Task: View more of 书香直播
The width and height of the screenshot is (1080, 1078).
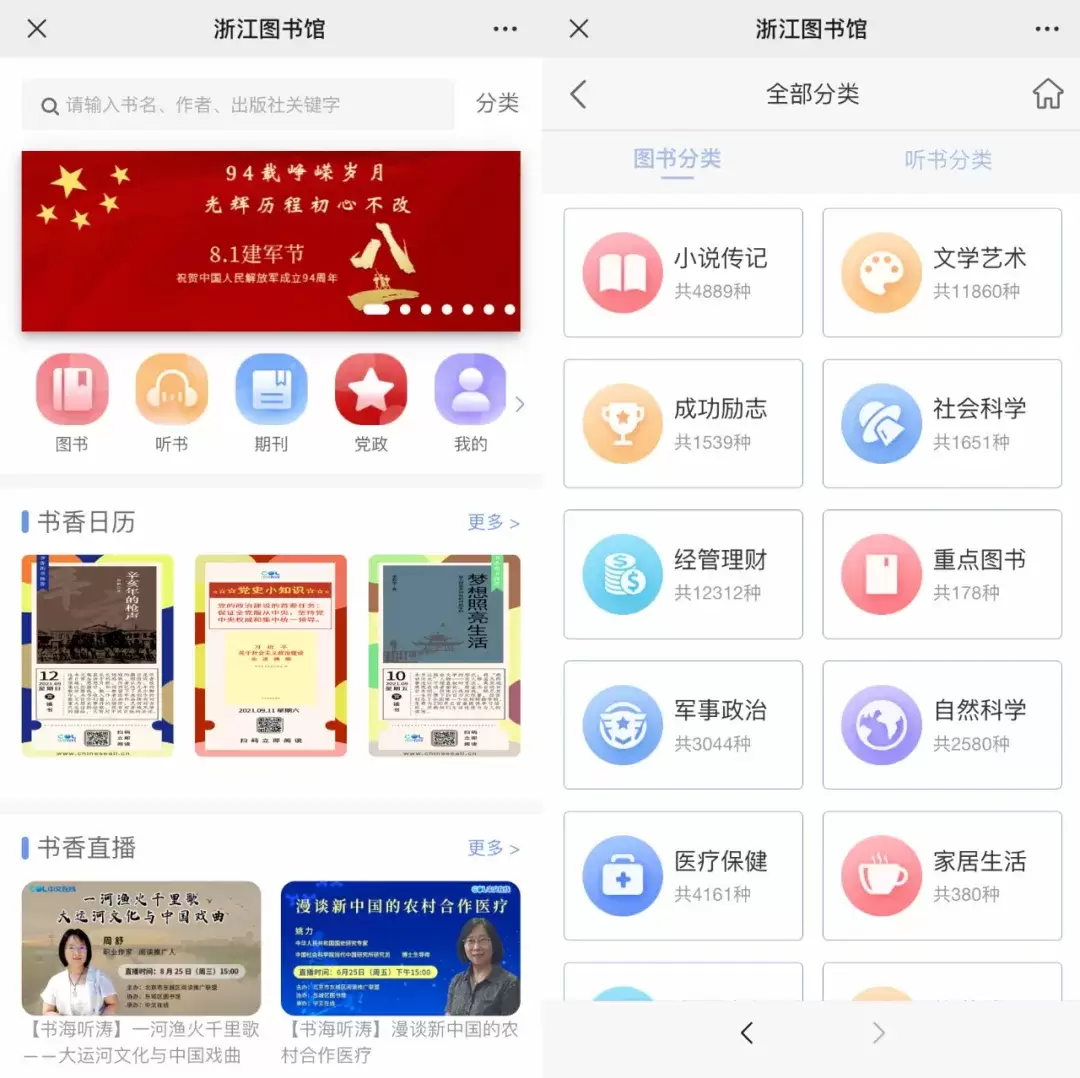Action: [x=493, y=848]
